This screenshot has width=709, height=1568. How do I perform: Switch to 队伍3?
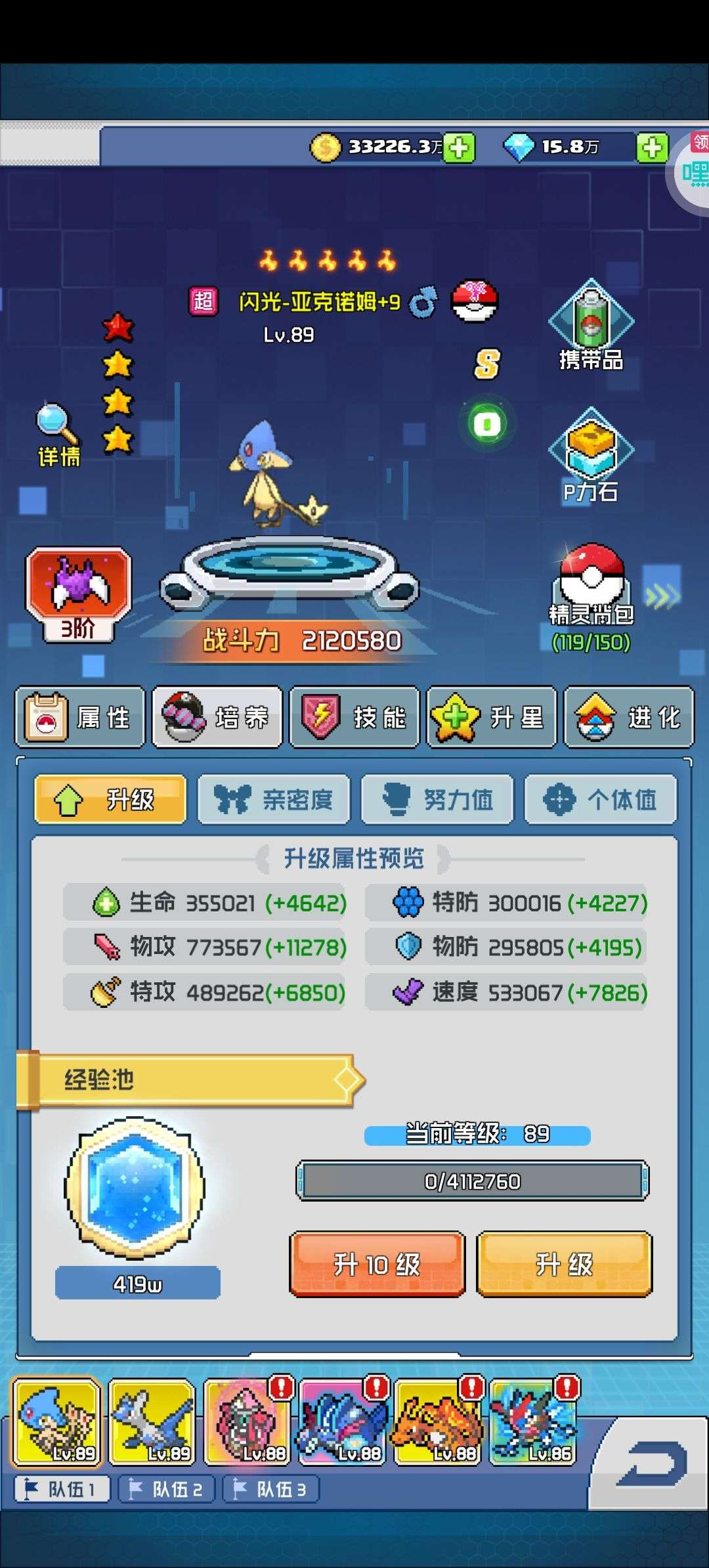(x=270, y=1489)
